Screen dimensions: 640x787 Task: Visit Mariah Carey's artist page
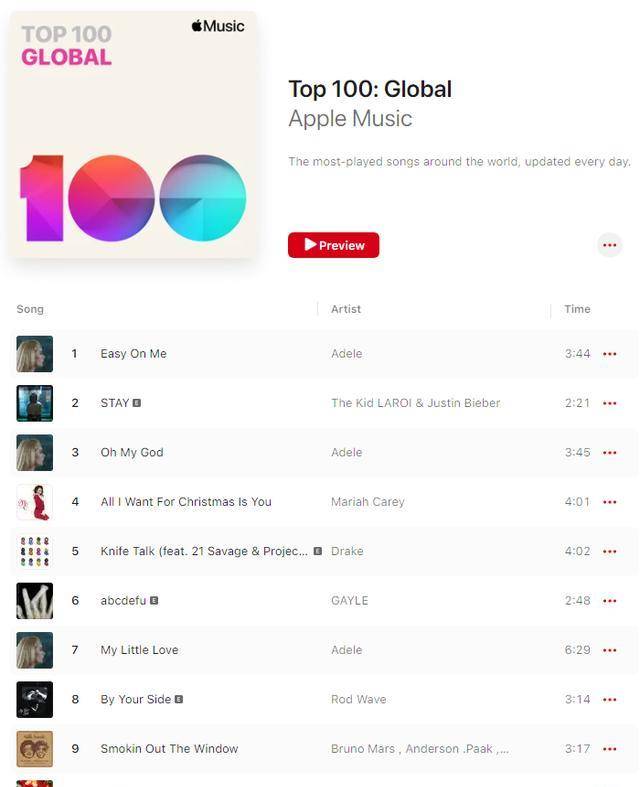coord(367,502)
